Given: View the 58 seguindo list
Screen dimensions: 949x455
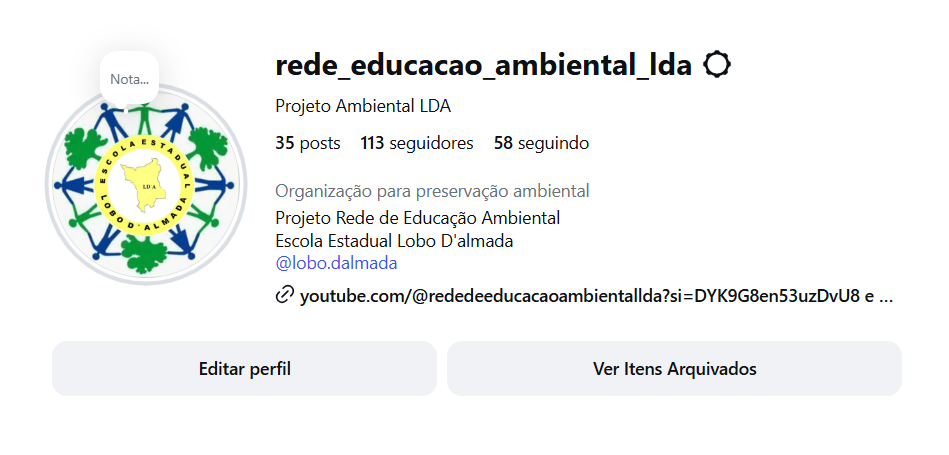Looking at the screenshot, I should (x=541, y=143).
